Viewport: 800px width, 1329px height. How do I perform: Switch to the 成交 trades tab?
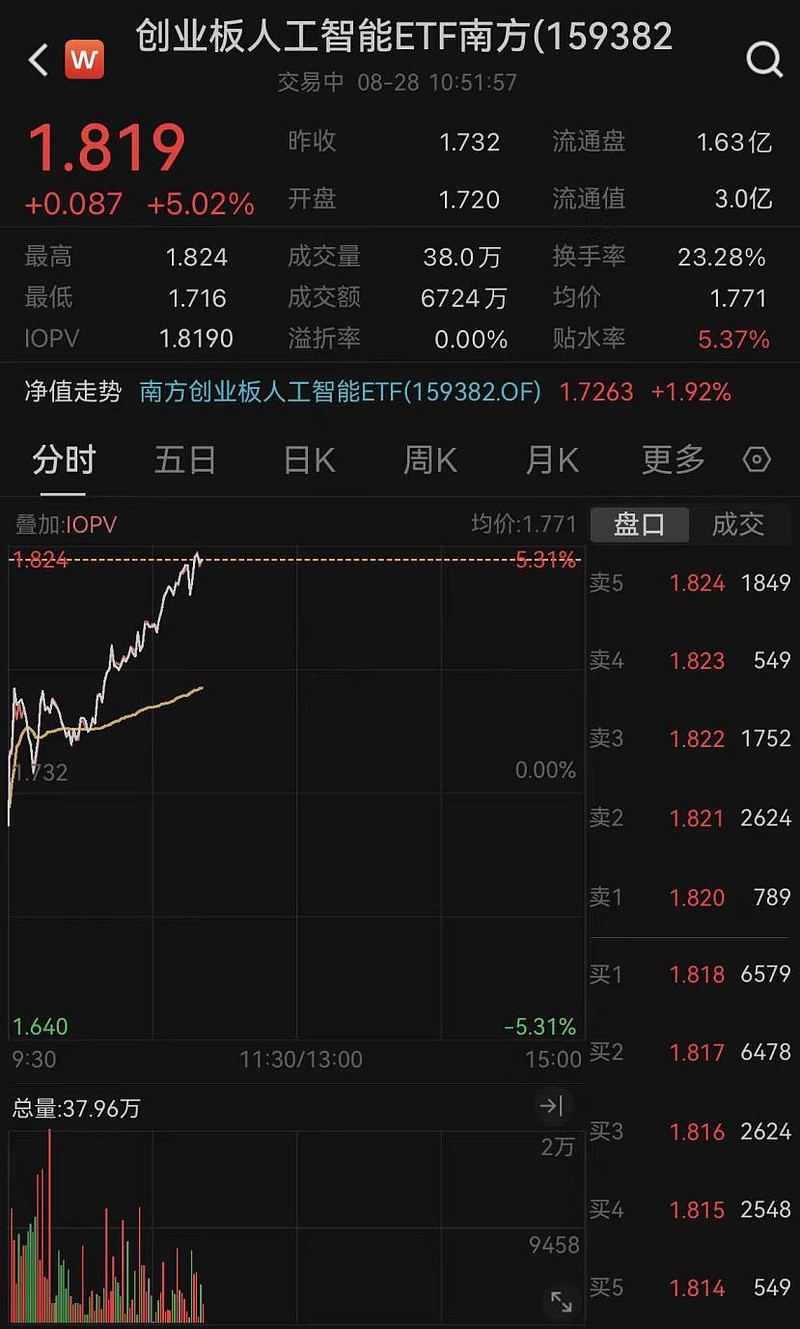[x=738, y=524]
